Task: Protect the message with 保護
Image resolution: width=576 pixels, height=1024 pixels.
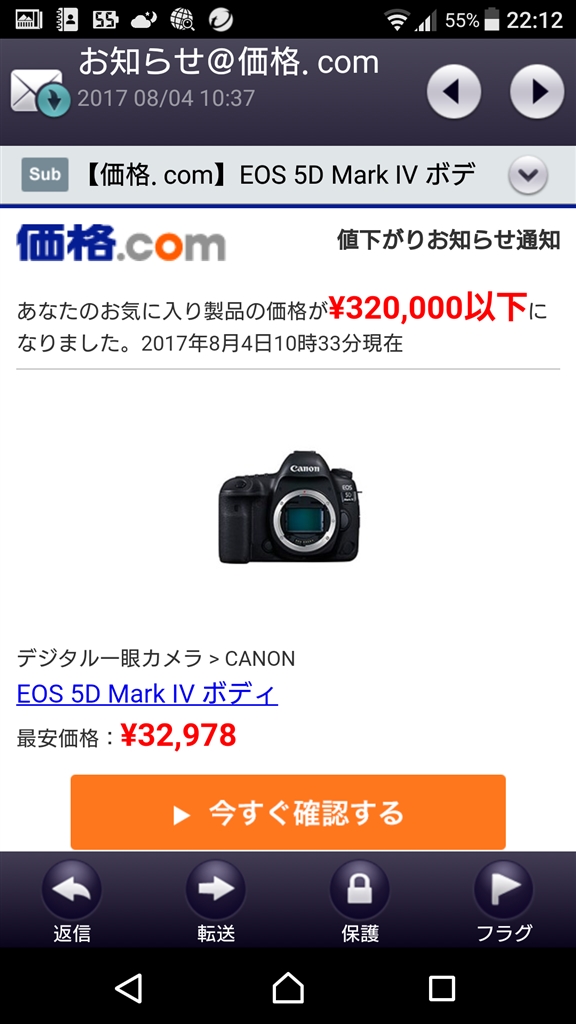Action: (x=360, y=901)
